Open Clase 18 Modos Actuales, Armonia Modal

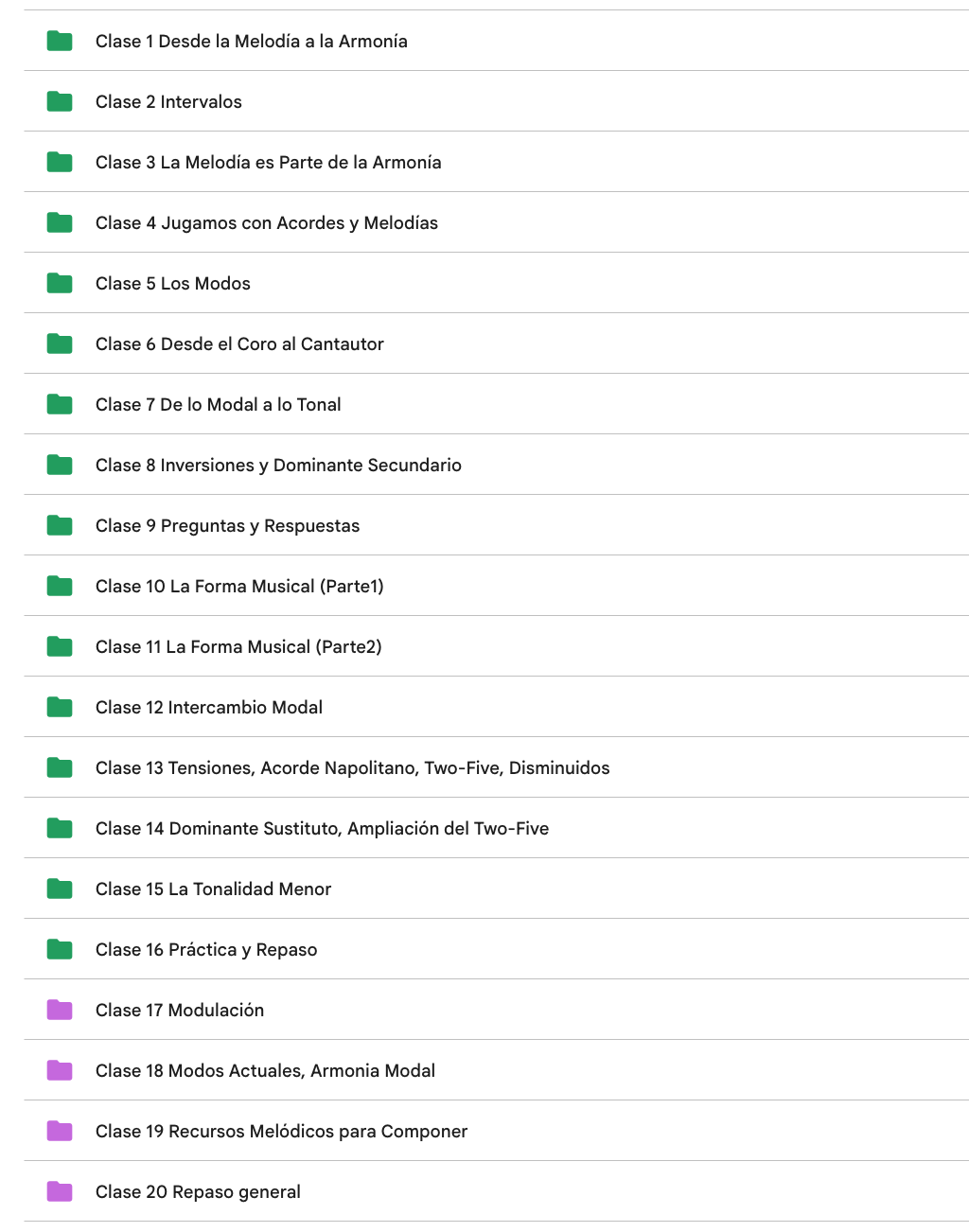click(265, 1070)
